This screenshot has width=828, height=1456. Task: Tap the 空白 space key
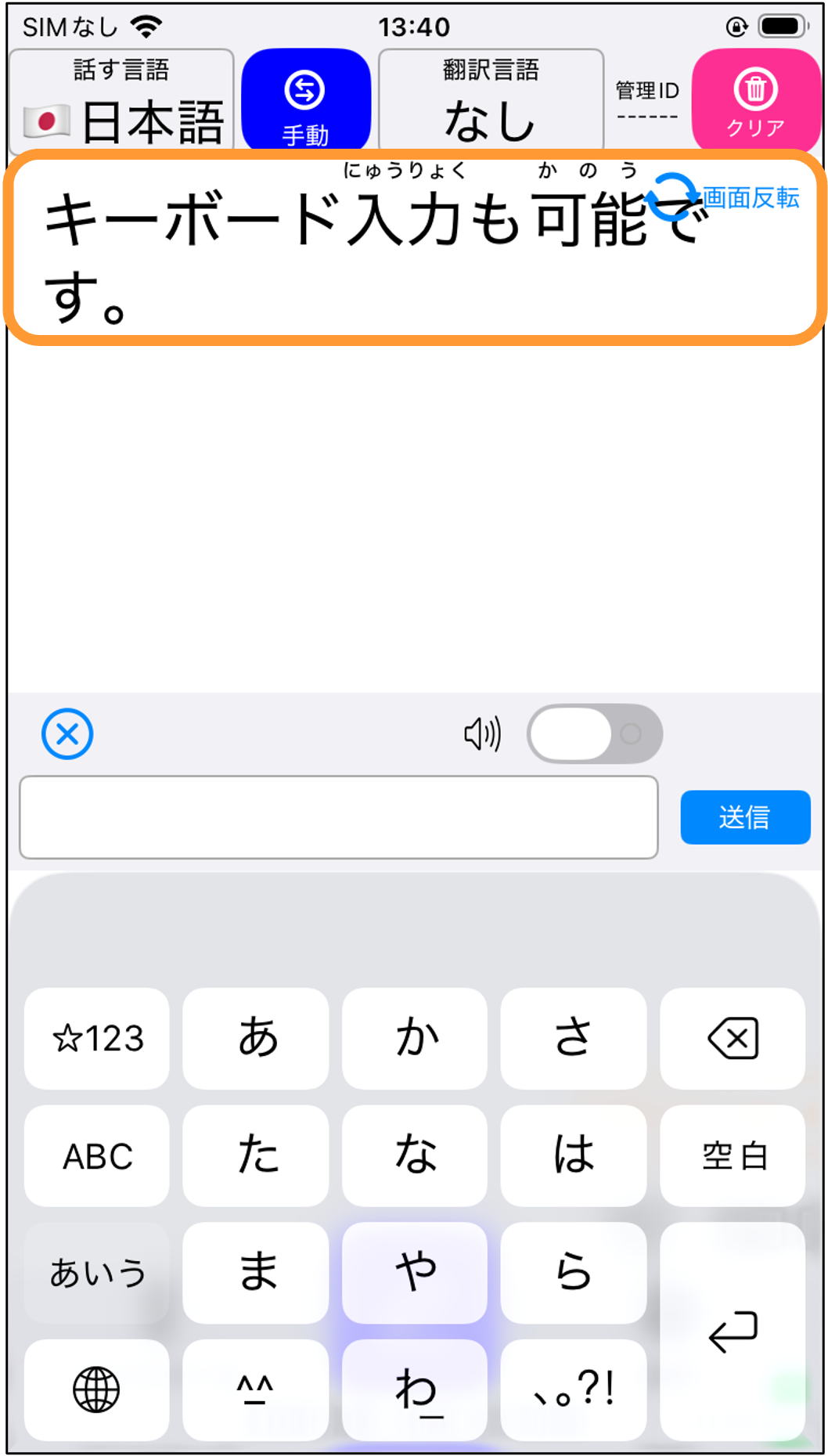[x=733, y=1155]
